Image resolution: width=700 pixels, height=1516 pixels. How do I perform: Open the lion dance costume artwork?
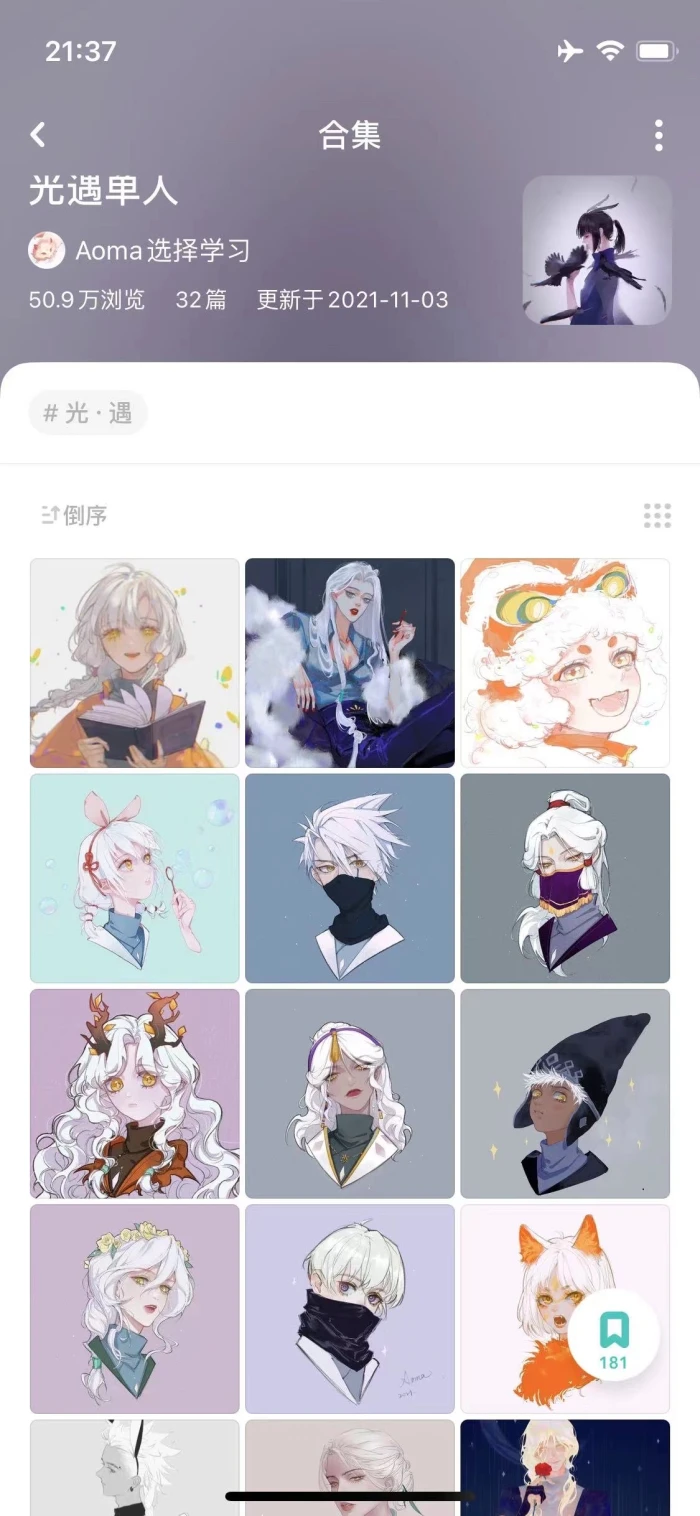coord(565,663)
